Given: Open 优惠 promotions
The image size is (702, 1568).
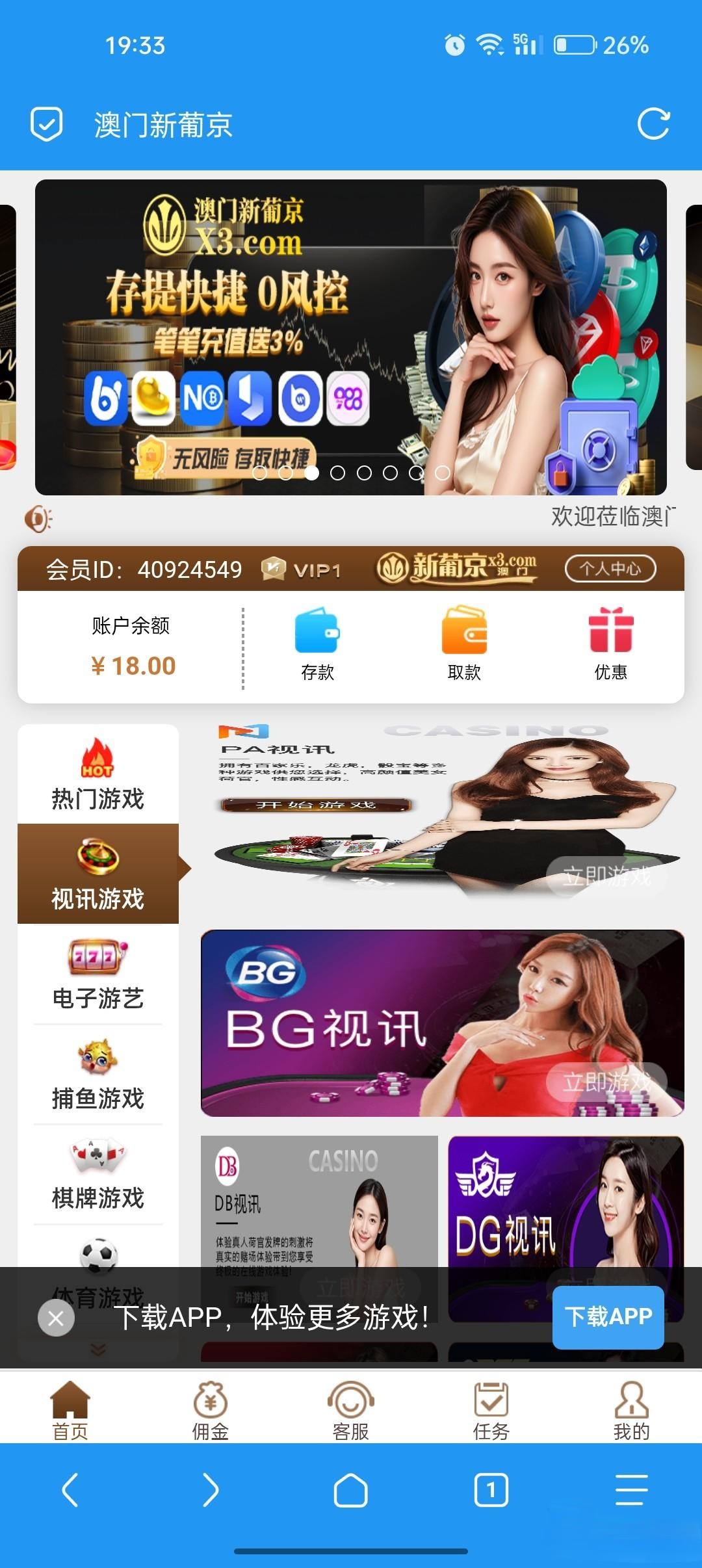Looking at the screenshot, I should 611,644.
